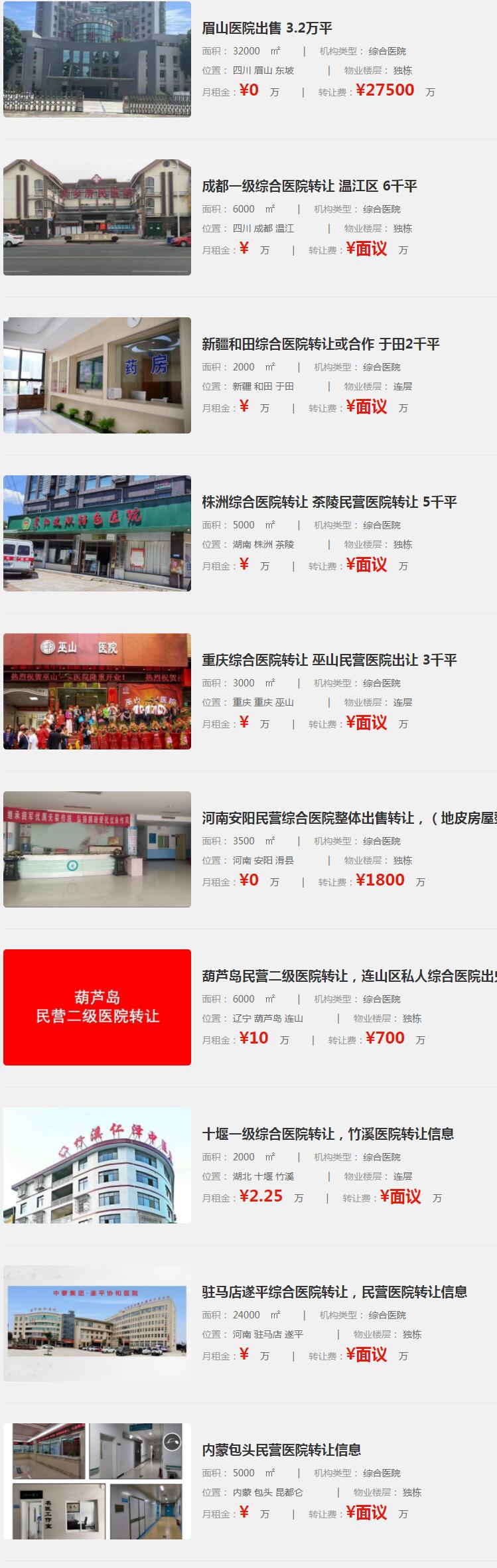View 新疆和田综合医院转让或合作 listing
This screenshot has width=497, height=1568.
coord(320,344)
